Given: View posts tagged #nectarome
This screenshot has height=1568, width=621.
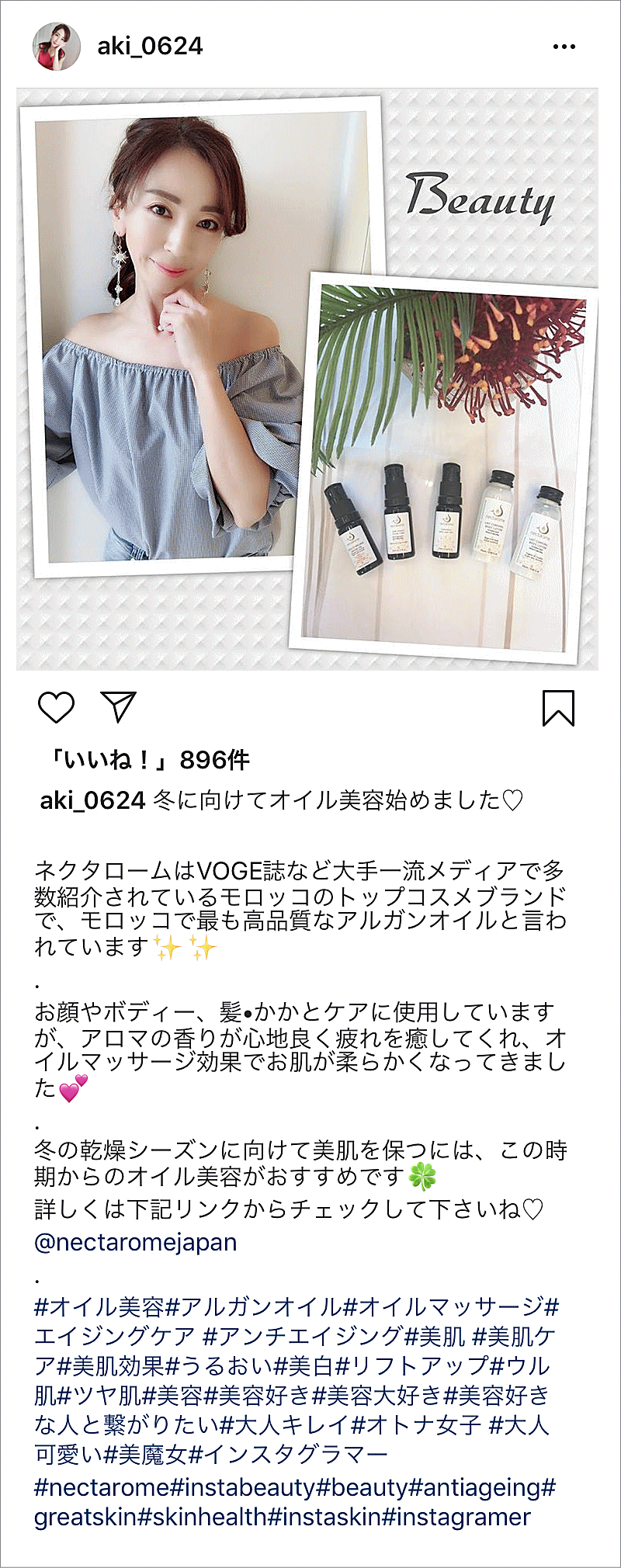Looking at the screenshot, I should tap(101, 1487).
